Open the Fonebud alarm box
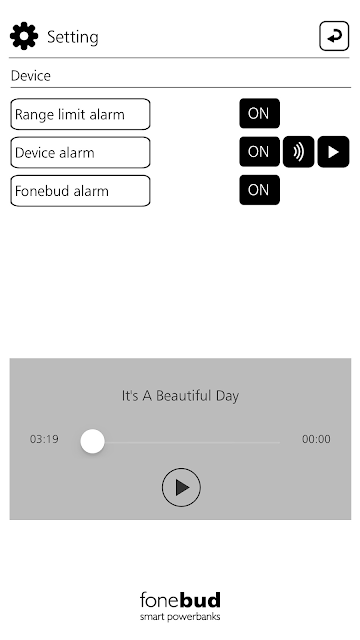360x640 pixels. pos(80,191)
